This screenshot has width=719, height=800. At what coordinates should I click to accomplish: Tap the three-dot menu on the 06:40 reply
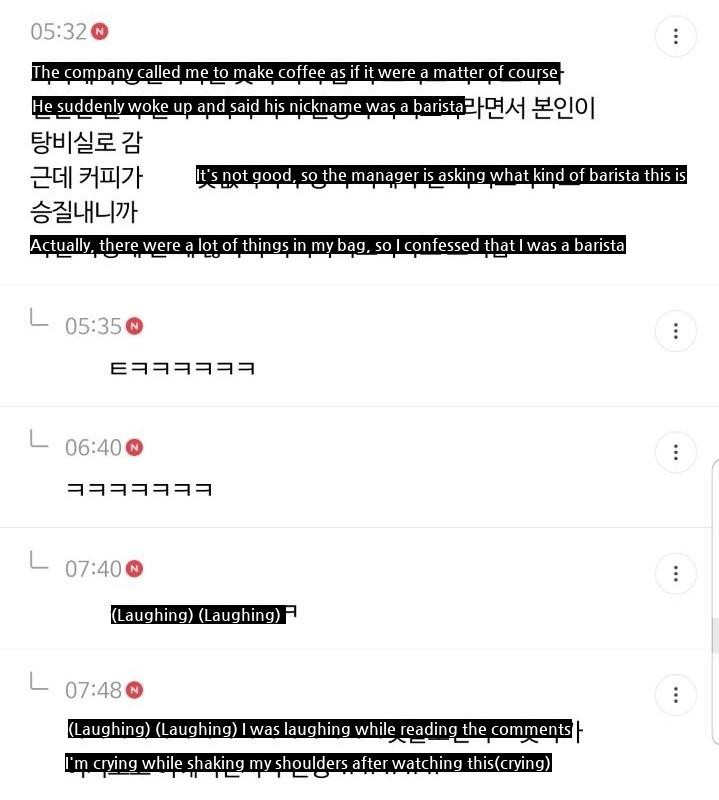(x=675, y=452)
